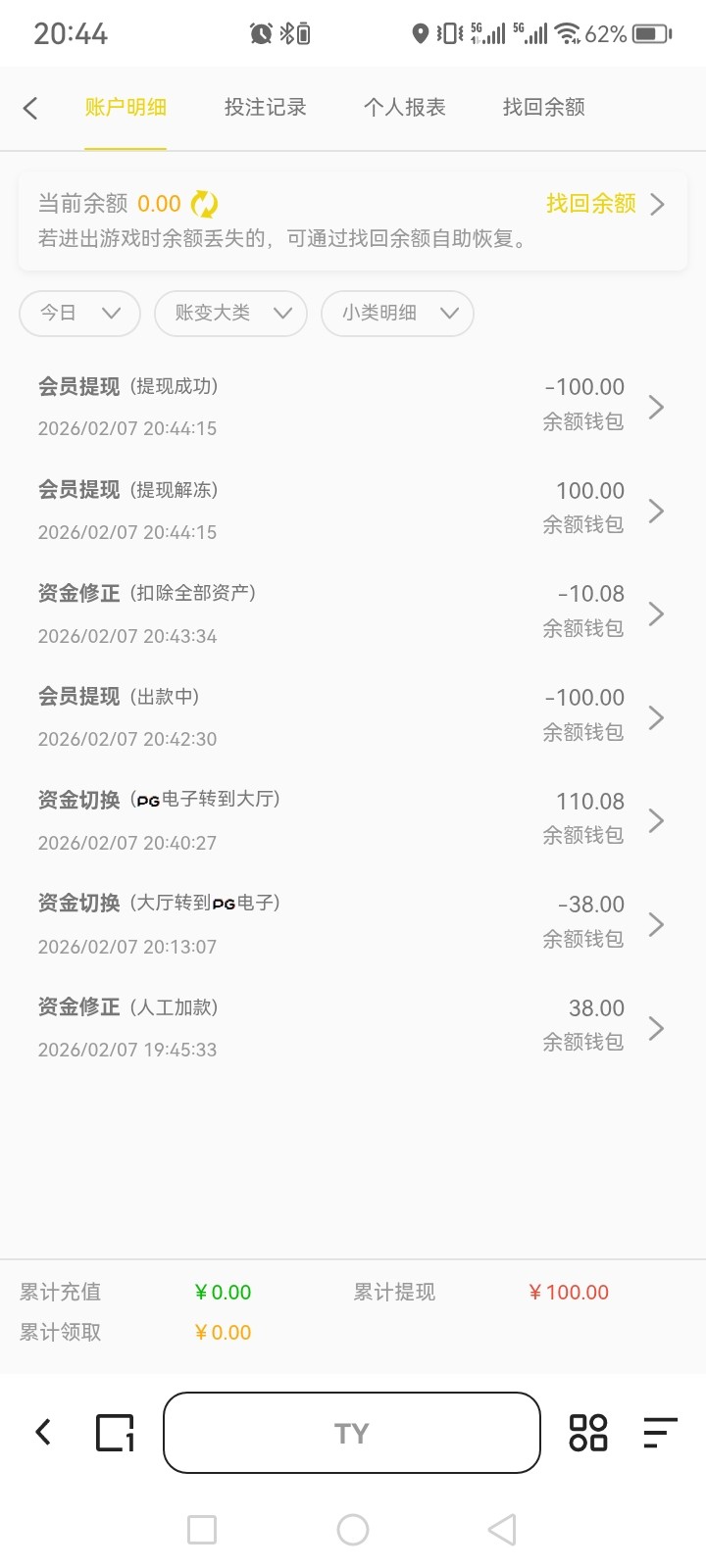Screen dimensions: 706x1568
Task: Open the 会员提现 (提现成功) record
Action: 353,407
